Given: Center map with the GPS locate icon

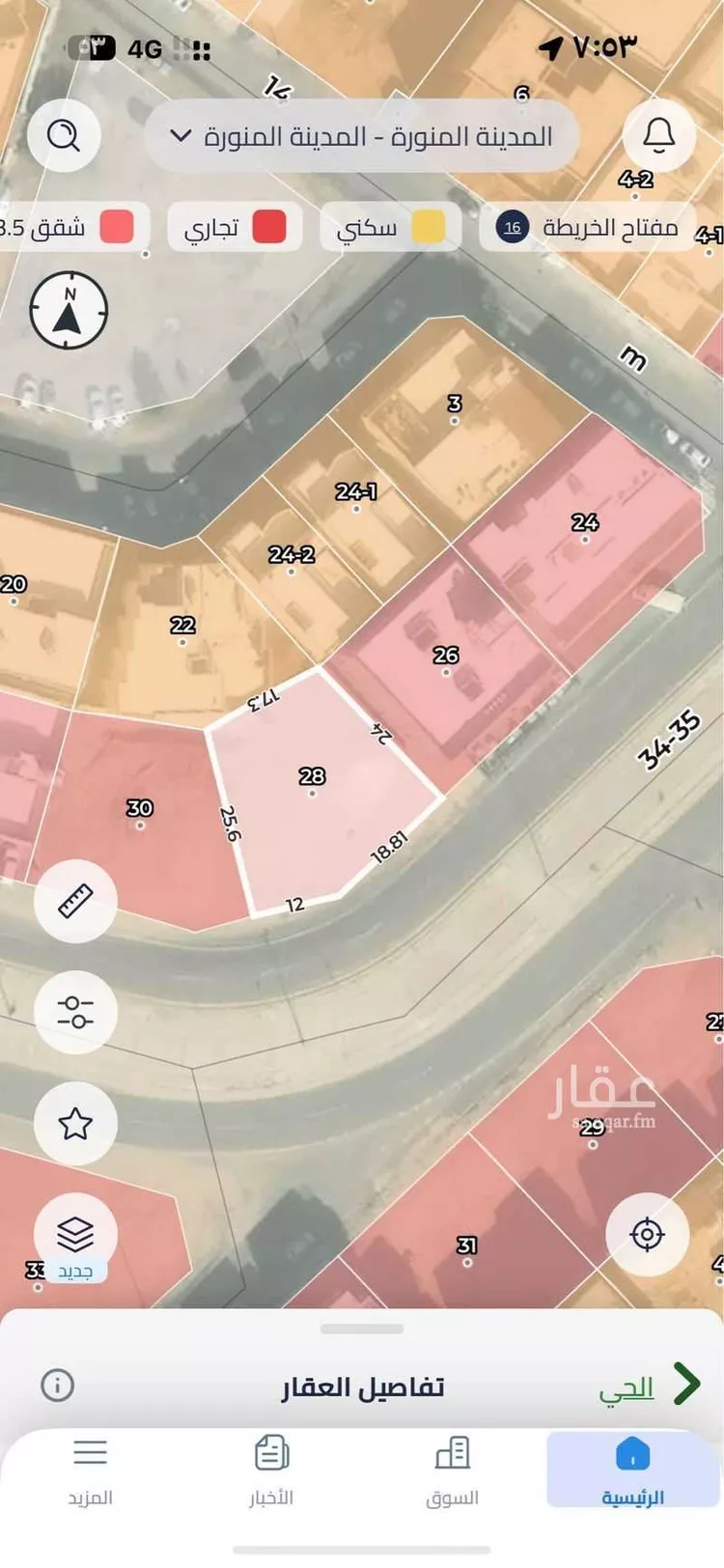Looking at the screenshot, I should click(x=648, y=1234).
